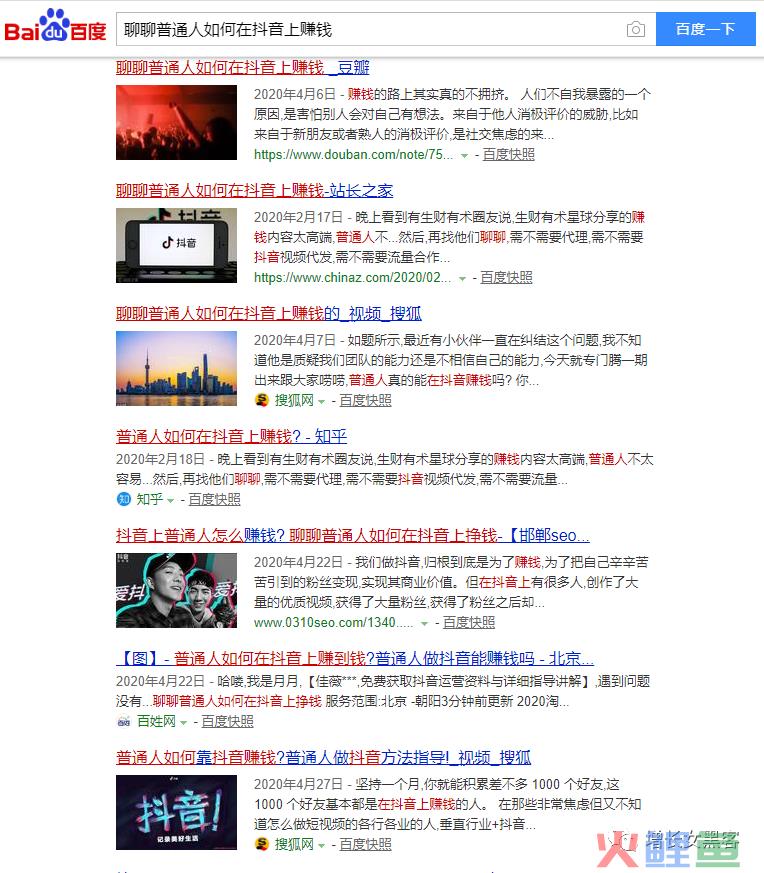Open the 邯郸seo result title link
Viewport: 764px width, 873px height.
click(352, 535)
